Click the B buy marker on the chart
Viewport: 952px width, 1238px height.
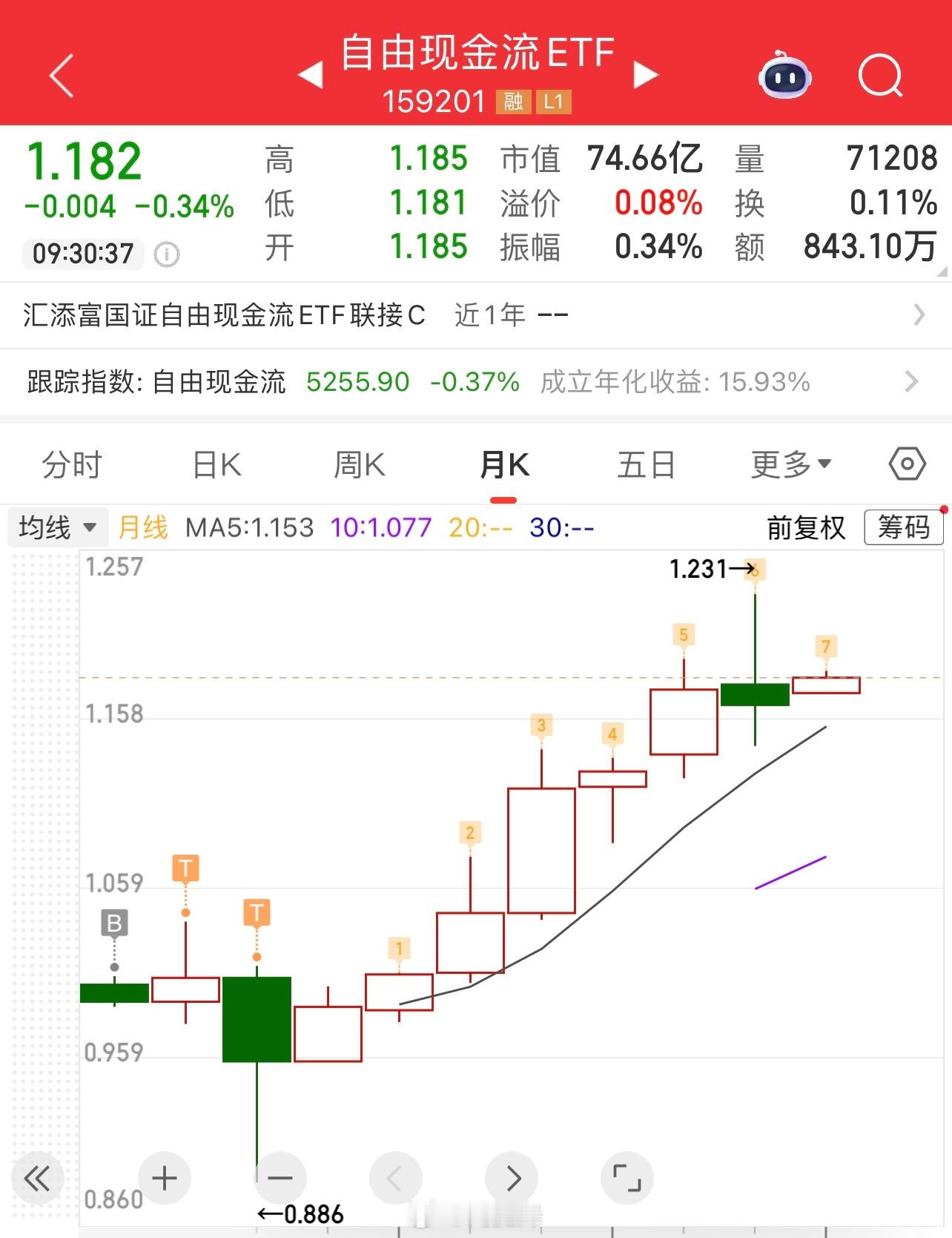(114, 923)
